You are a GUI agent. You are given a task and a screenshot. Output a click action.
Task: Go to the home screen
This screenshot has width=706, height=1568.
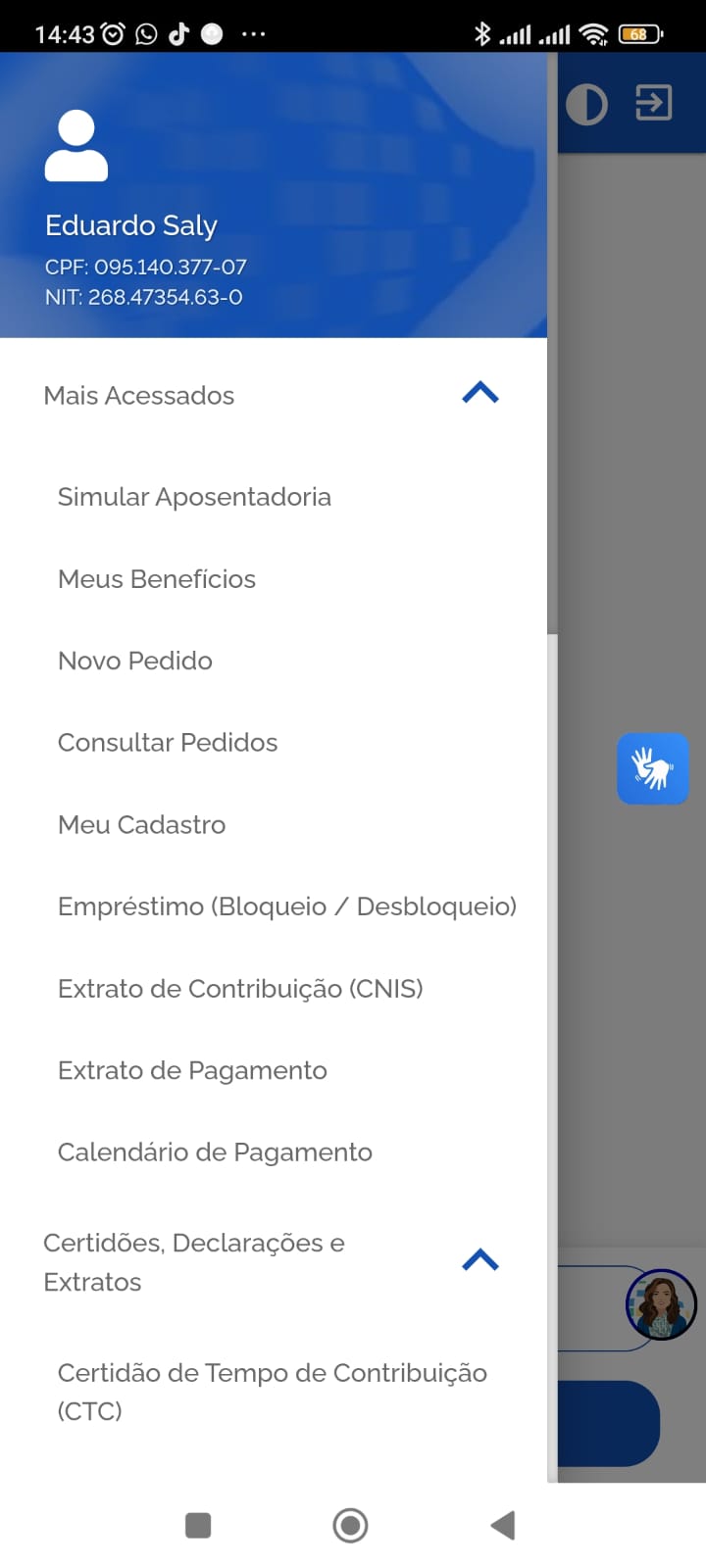[x=350, y=1525]
